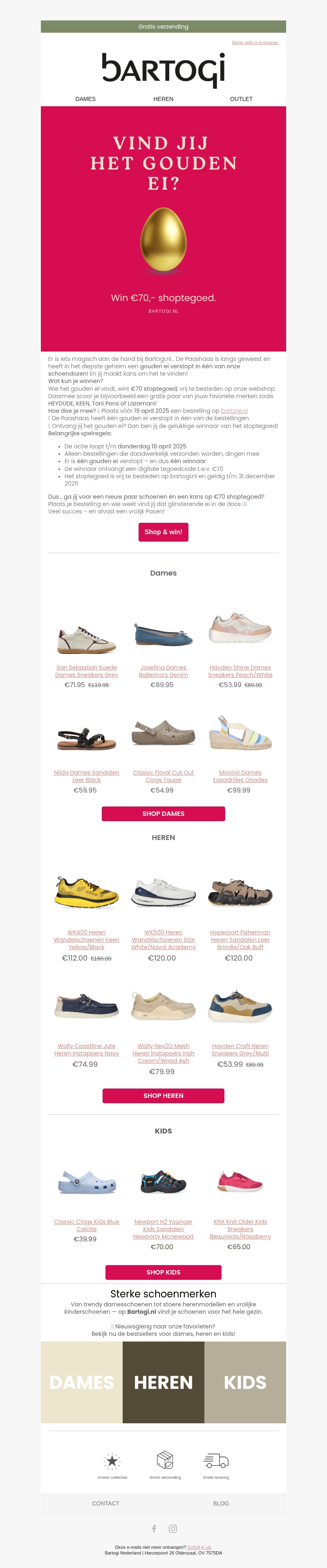Open the CONTACT footer link
This screenshot has height=1568, width=327.
tap(106, 1503)
